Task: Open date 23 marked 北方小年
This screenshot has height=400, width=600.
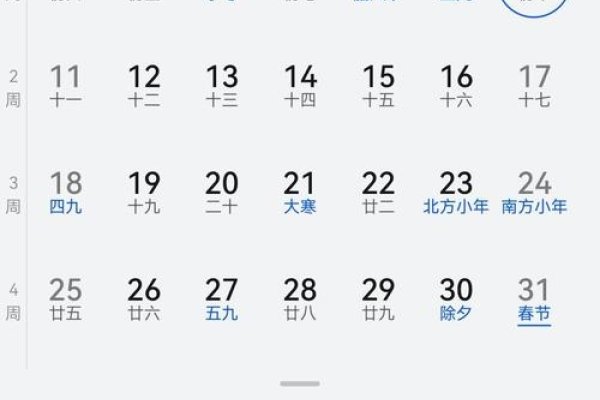Action: click(x=456, y=191)
